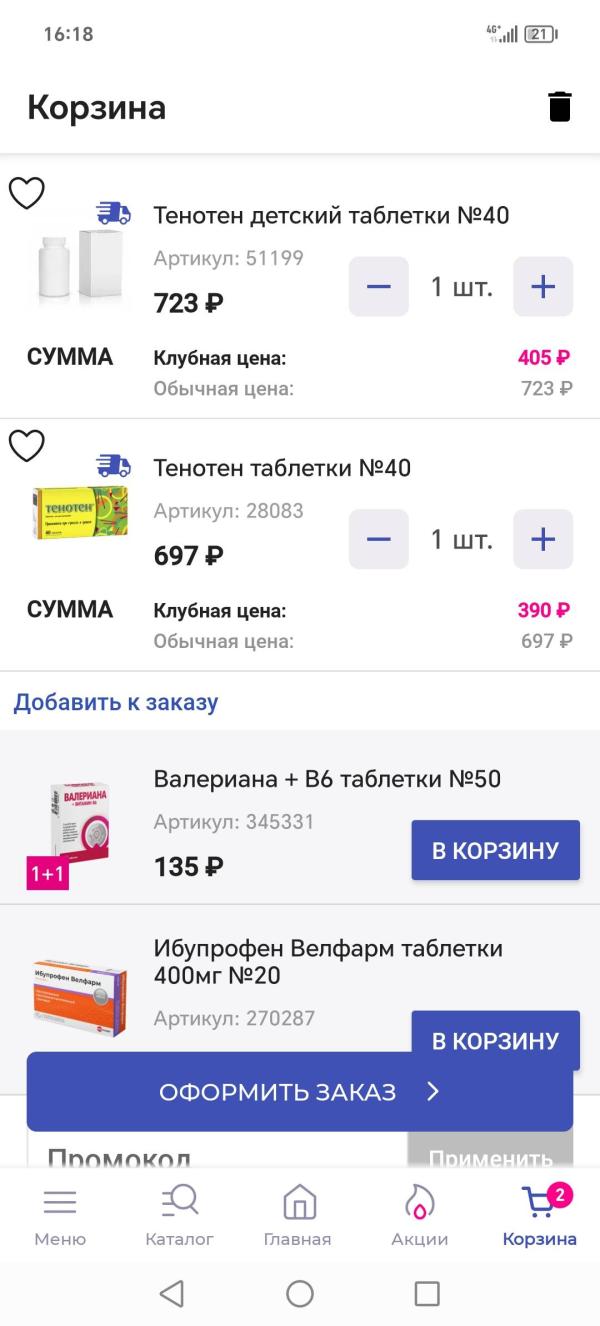The image size is (600, 1326).
Task: Open Валериана + B6 таблетки product card
Action: pos(327,779)
